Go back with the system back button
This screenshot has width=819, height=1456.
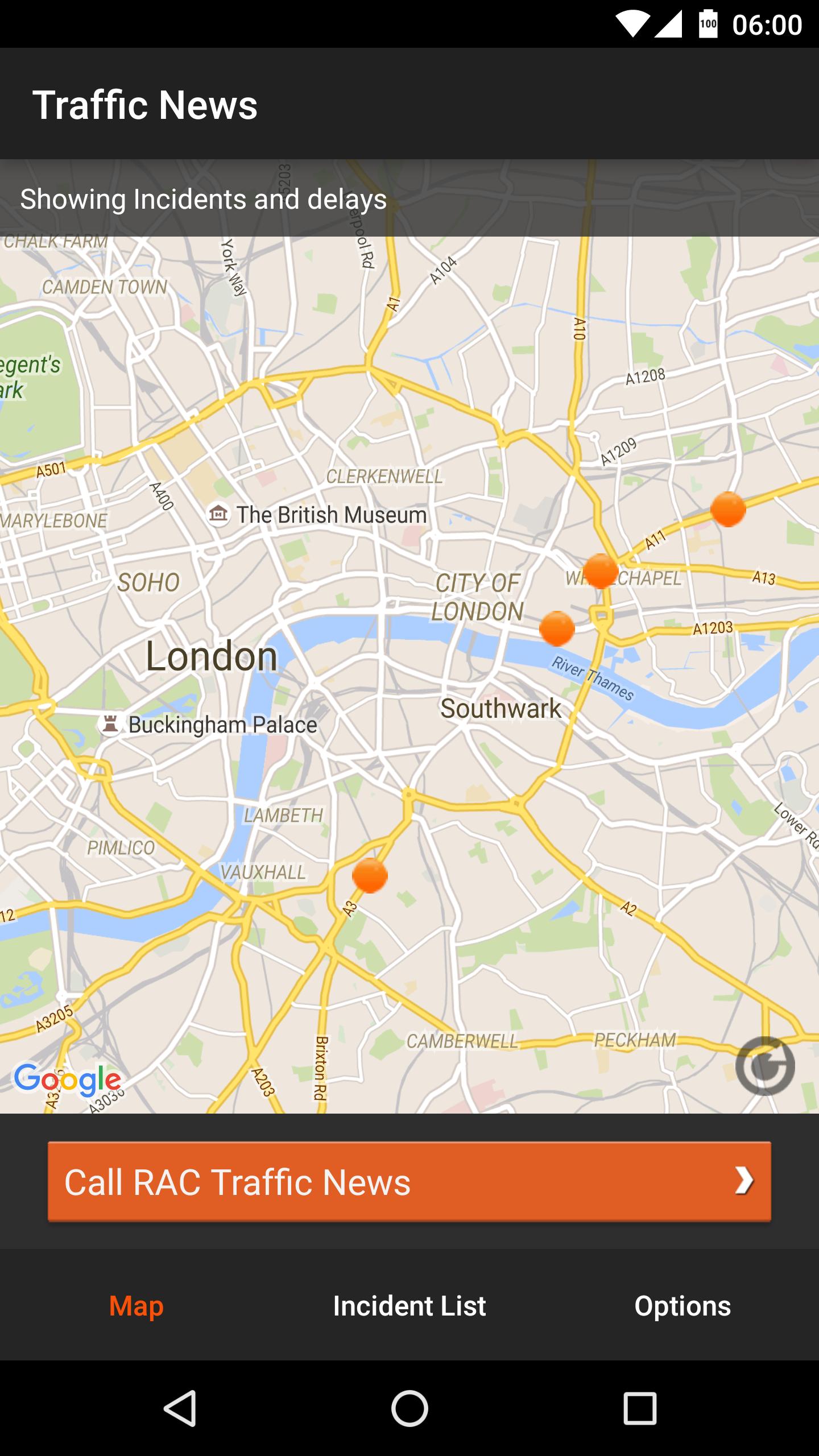coord(180,1408)
